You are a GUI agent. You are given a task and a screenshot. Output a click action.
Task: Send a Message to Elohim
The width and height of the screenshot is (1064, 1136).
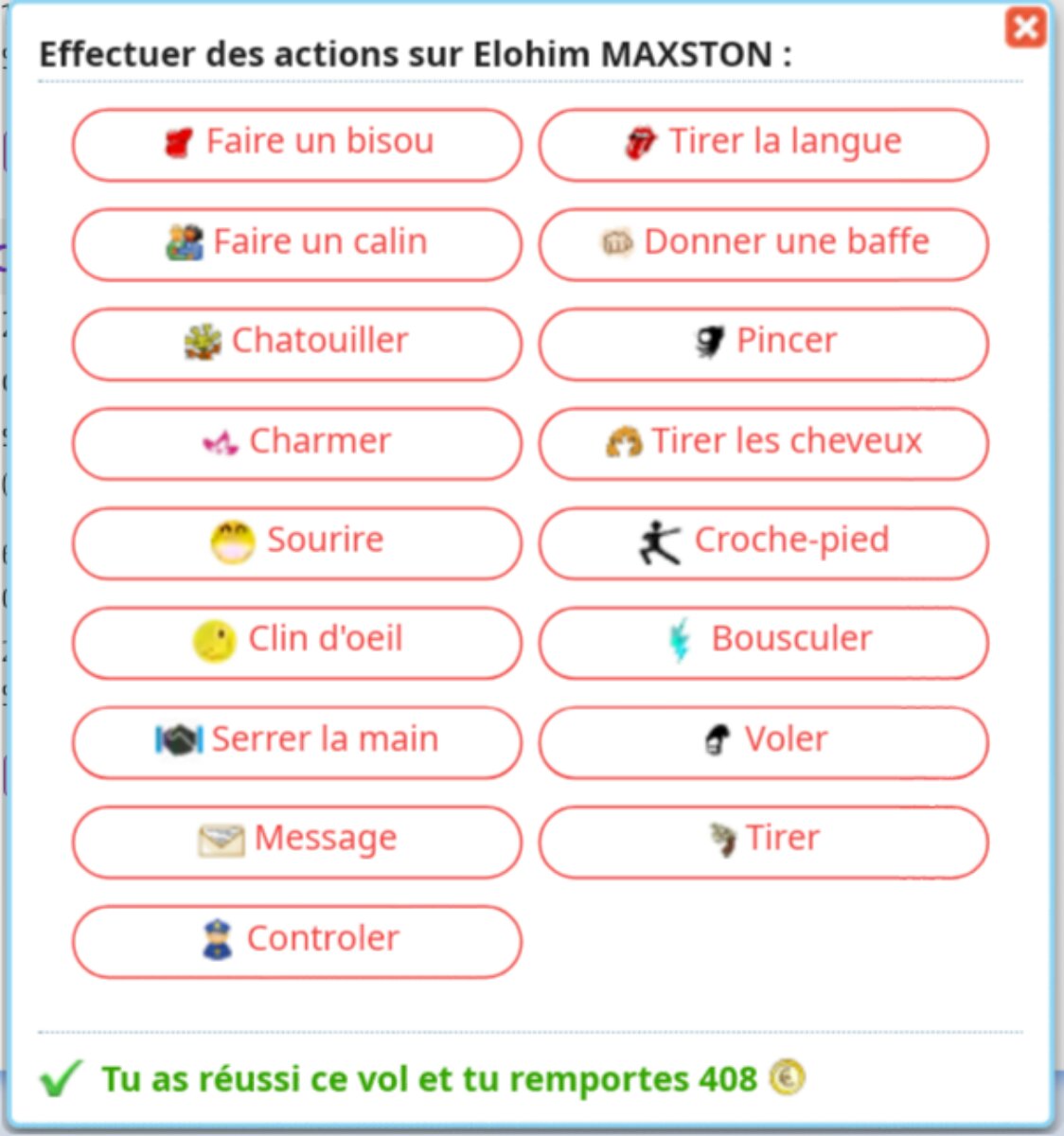(296, 841)
